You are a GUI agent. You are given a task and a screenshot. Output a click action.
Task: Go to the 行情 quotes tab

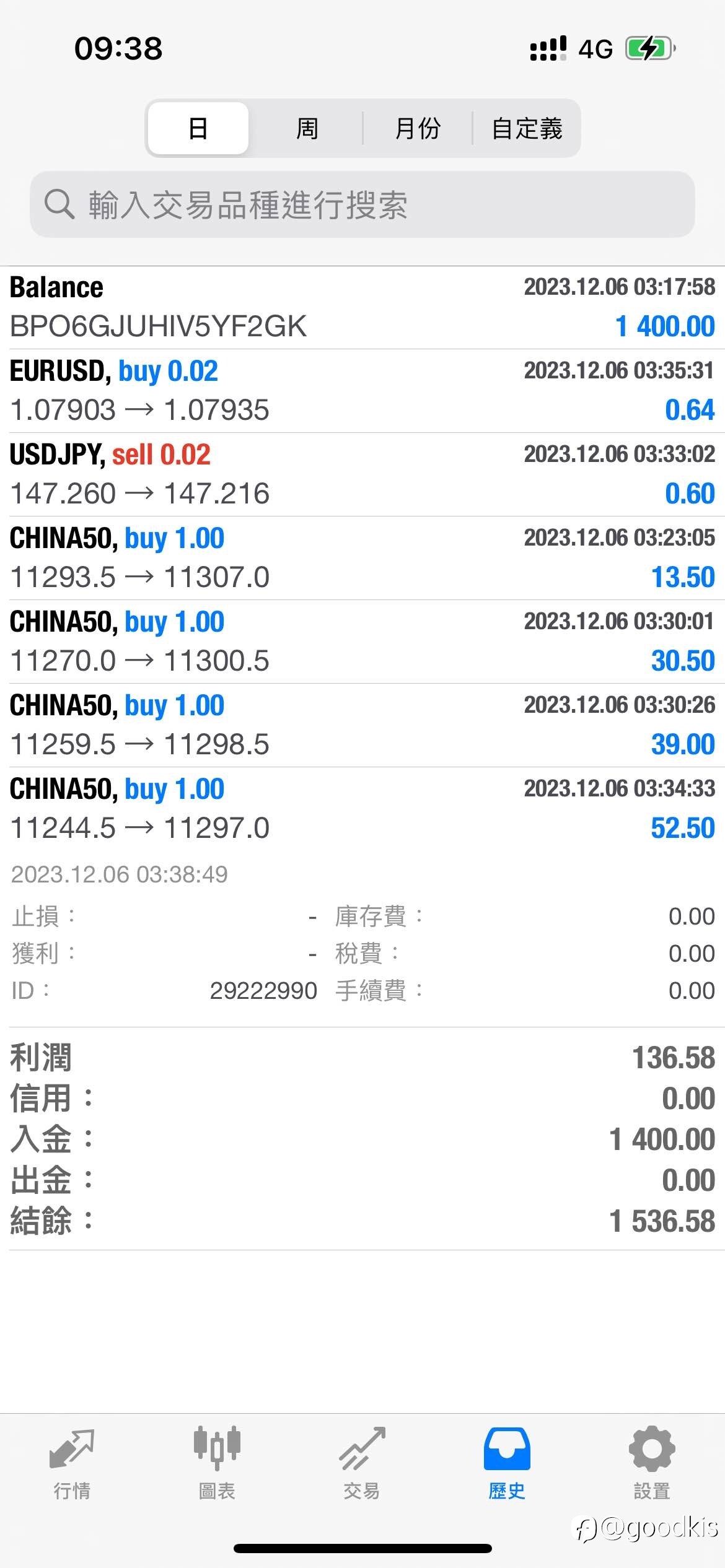pyautogui.click(x=72, y=1464)
